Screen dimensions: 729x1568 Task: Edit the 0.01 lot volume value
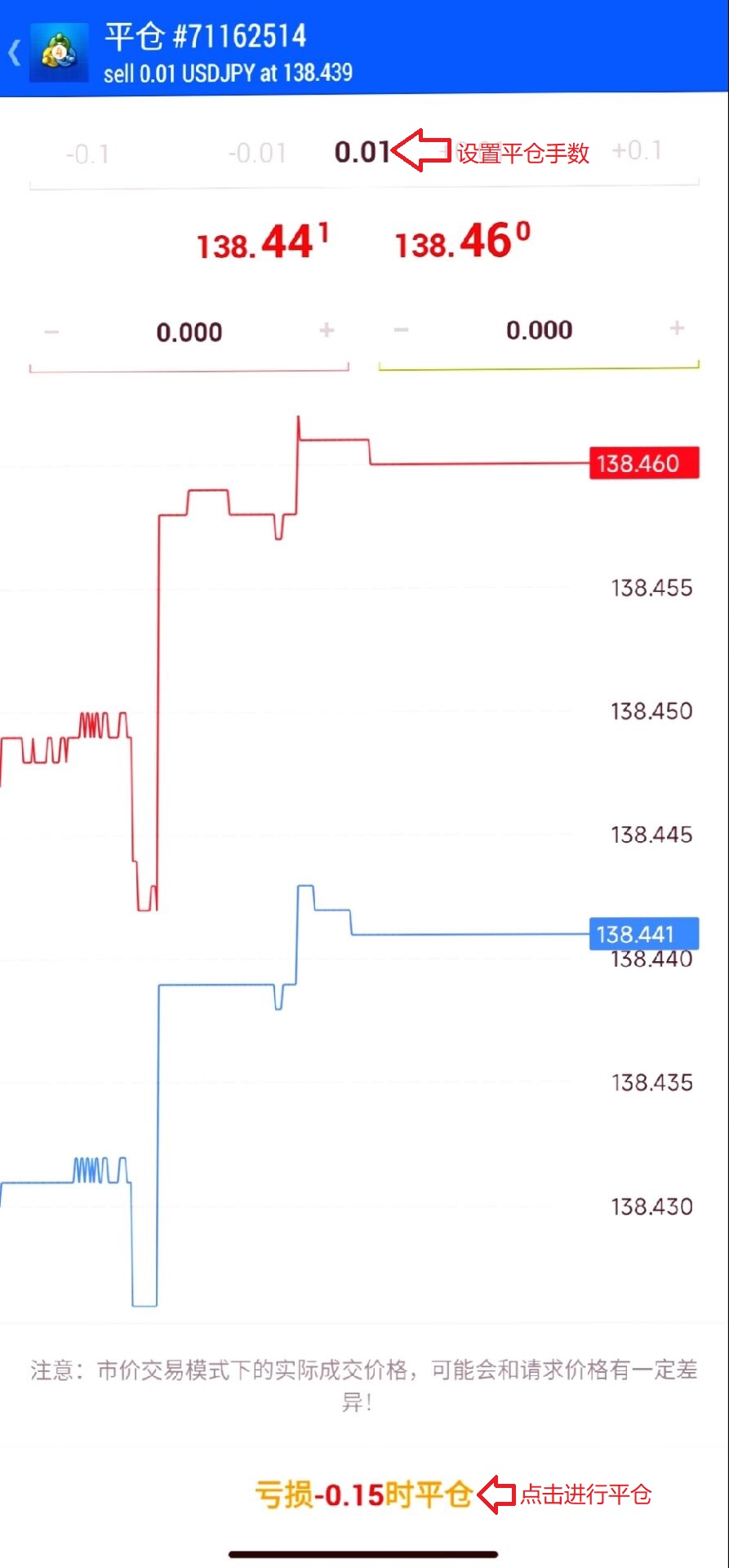[x=362, y=152]
